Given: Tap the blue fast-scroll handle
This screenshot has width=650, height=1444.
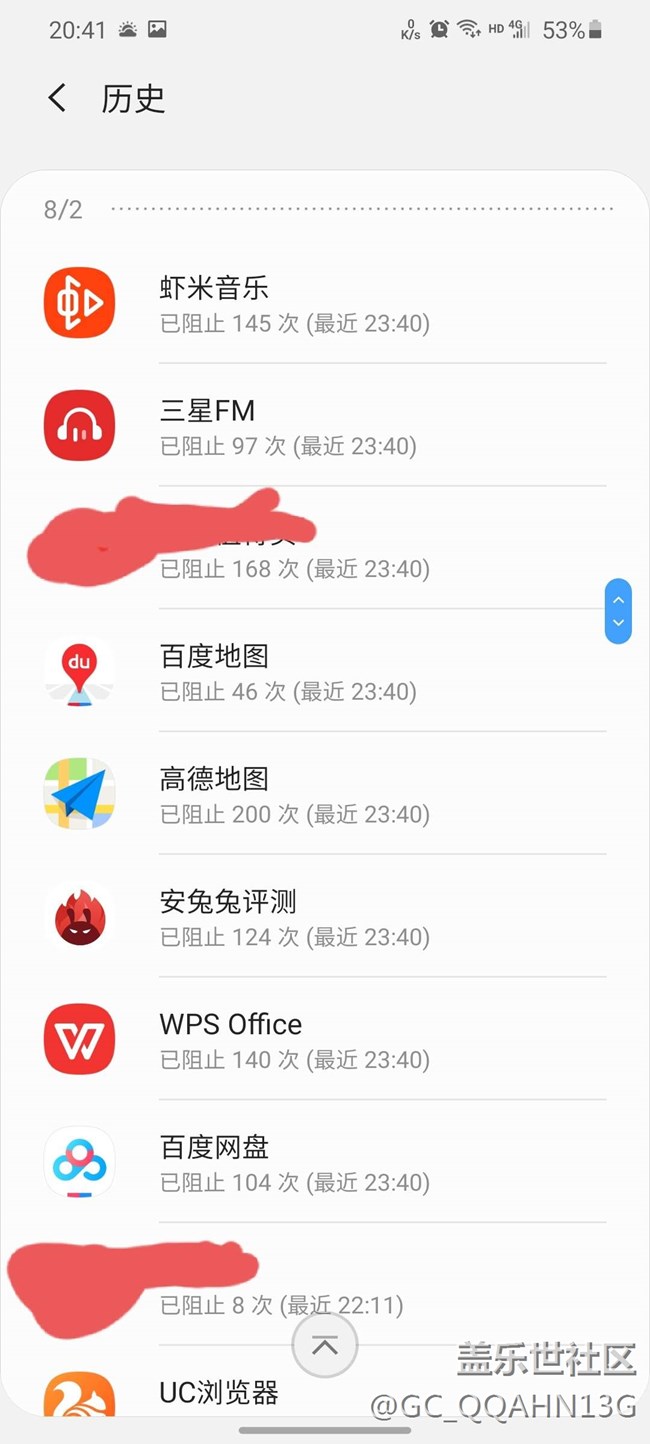Looking at the screenshot, I should click(618, 611).
